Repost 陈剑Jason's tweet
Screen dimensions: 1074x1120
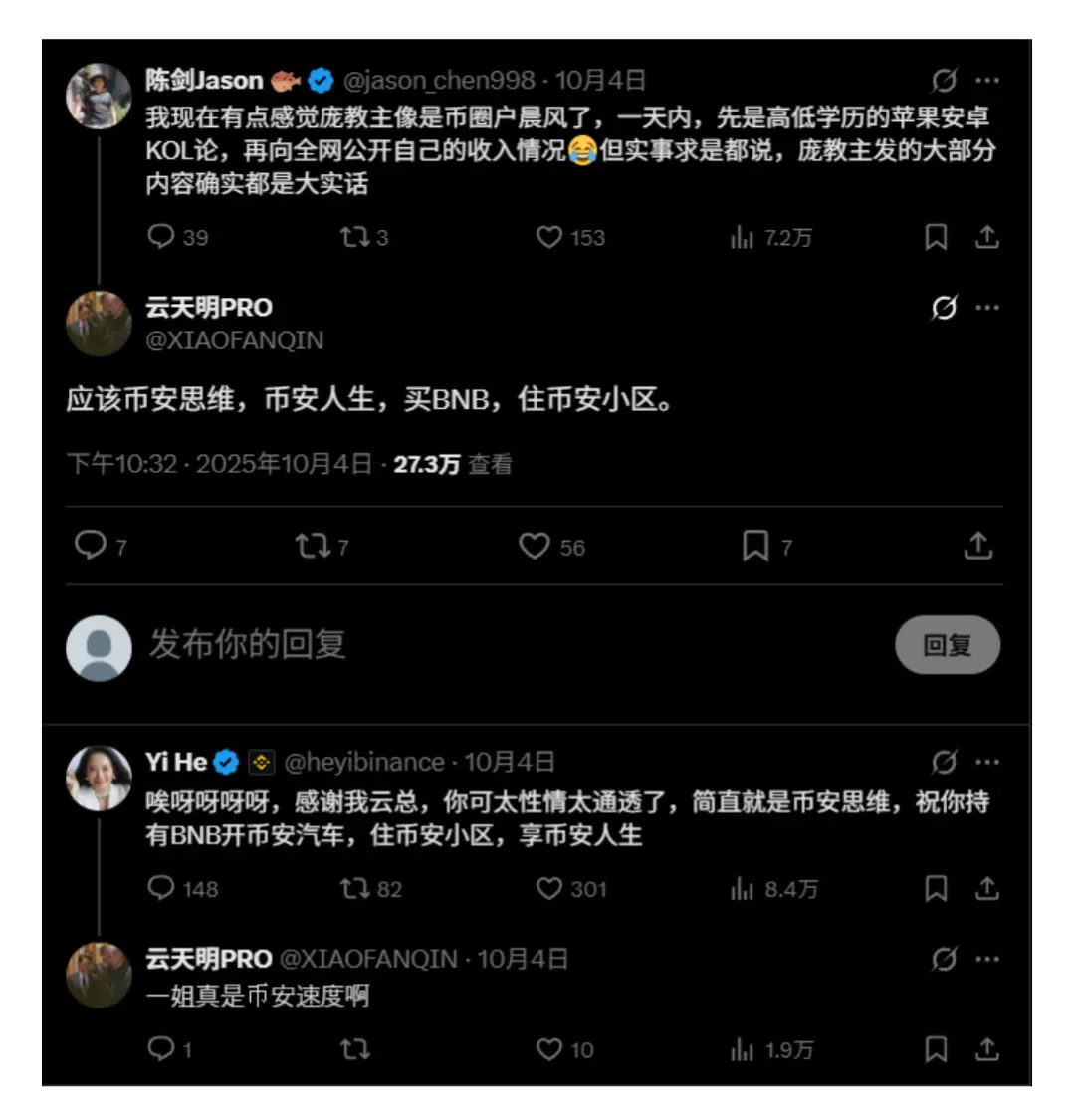click(x=354, y=237)
